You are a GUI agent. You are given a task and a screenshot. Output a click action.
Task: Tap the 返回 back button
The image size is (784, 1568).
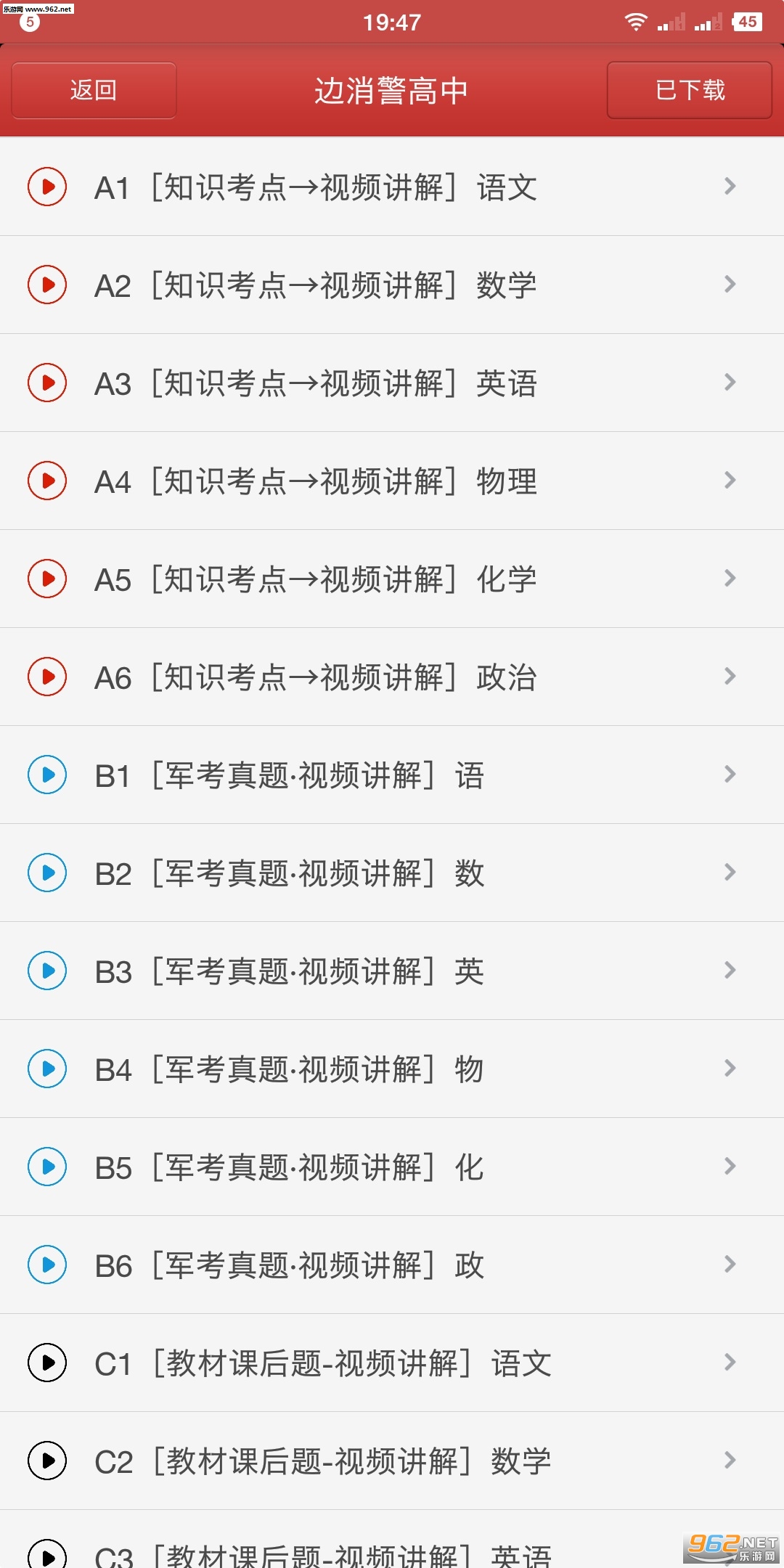tap(94, 90)
